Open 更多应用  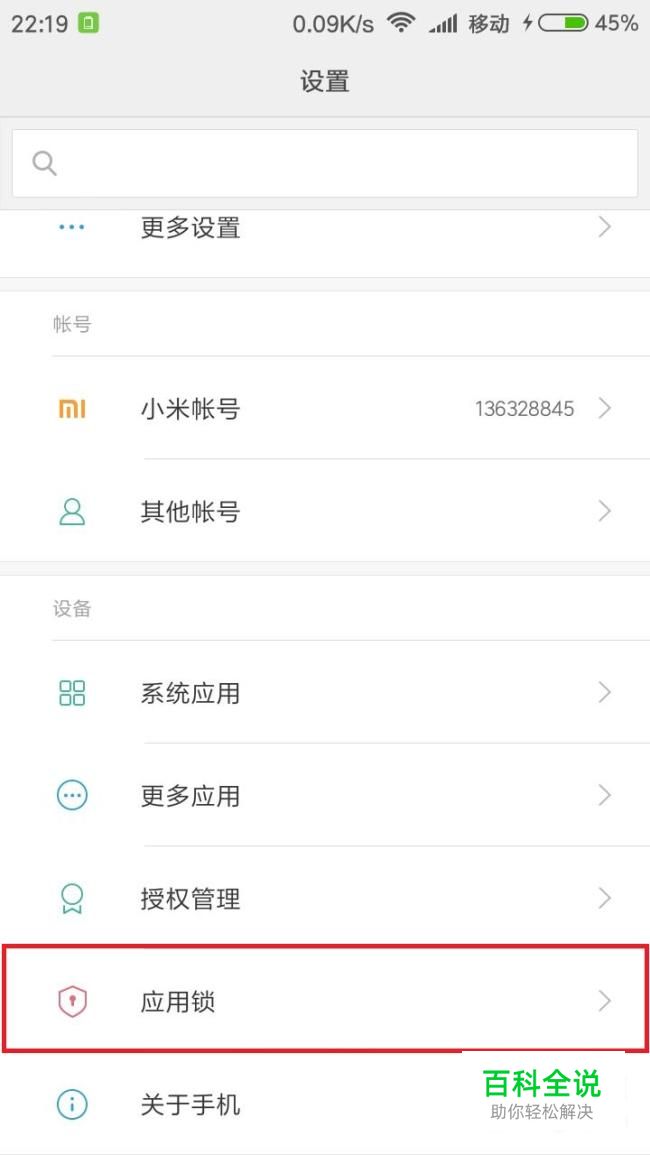click(325, 796)
